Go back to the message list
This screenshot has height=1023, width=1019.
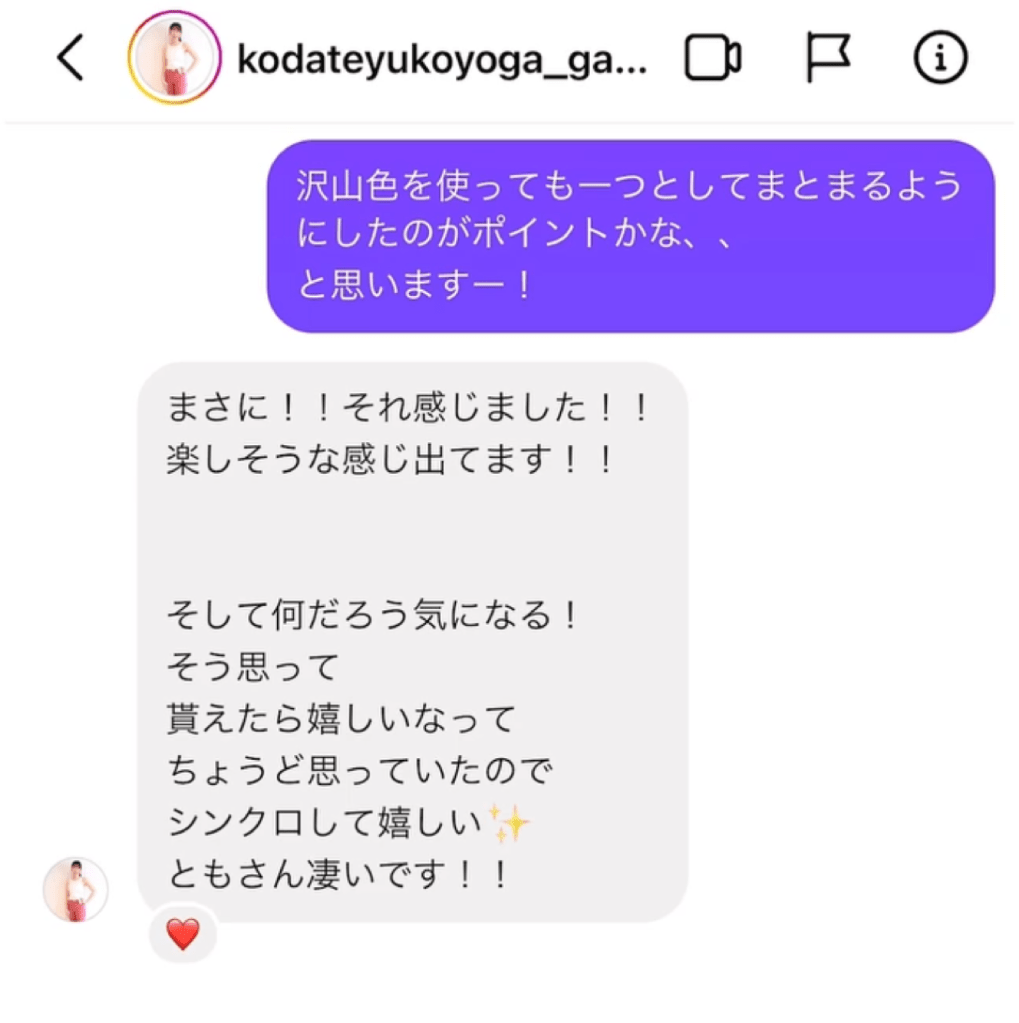(70, 60)
